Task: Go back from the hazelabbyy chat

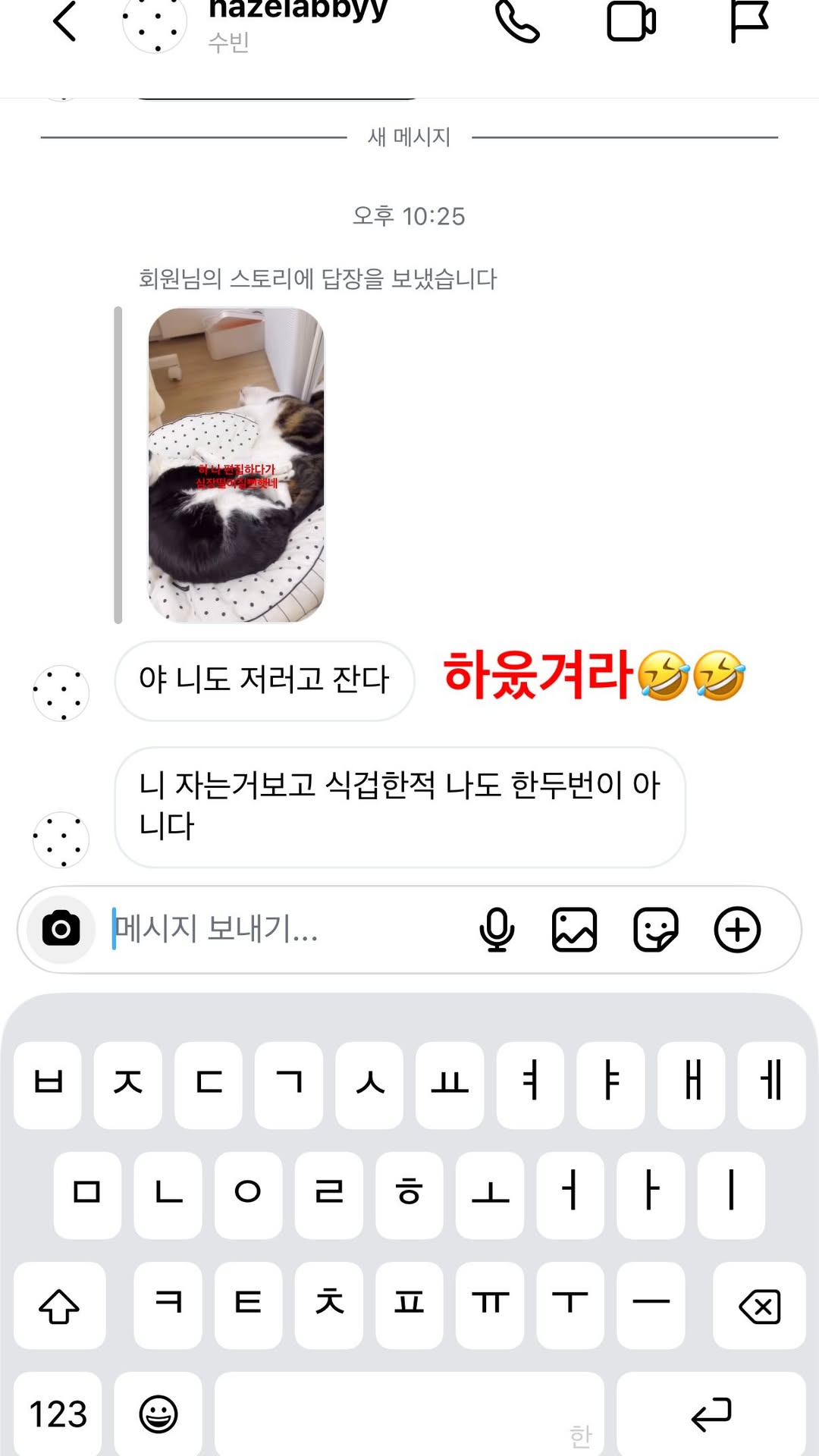Action: (x=65, y=21)
